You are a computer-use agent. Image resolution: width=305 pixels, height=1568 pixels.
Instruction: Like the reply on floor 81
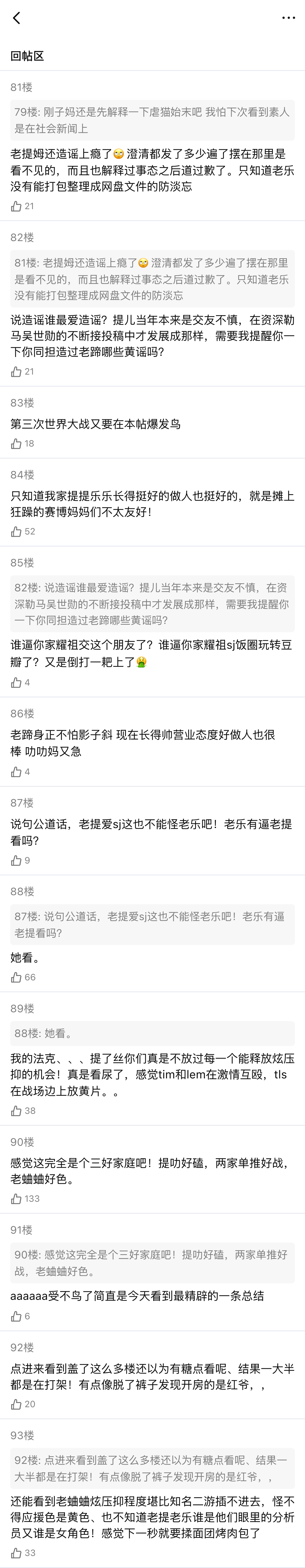[16, 206]
